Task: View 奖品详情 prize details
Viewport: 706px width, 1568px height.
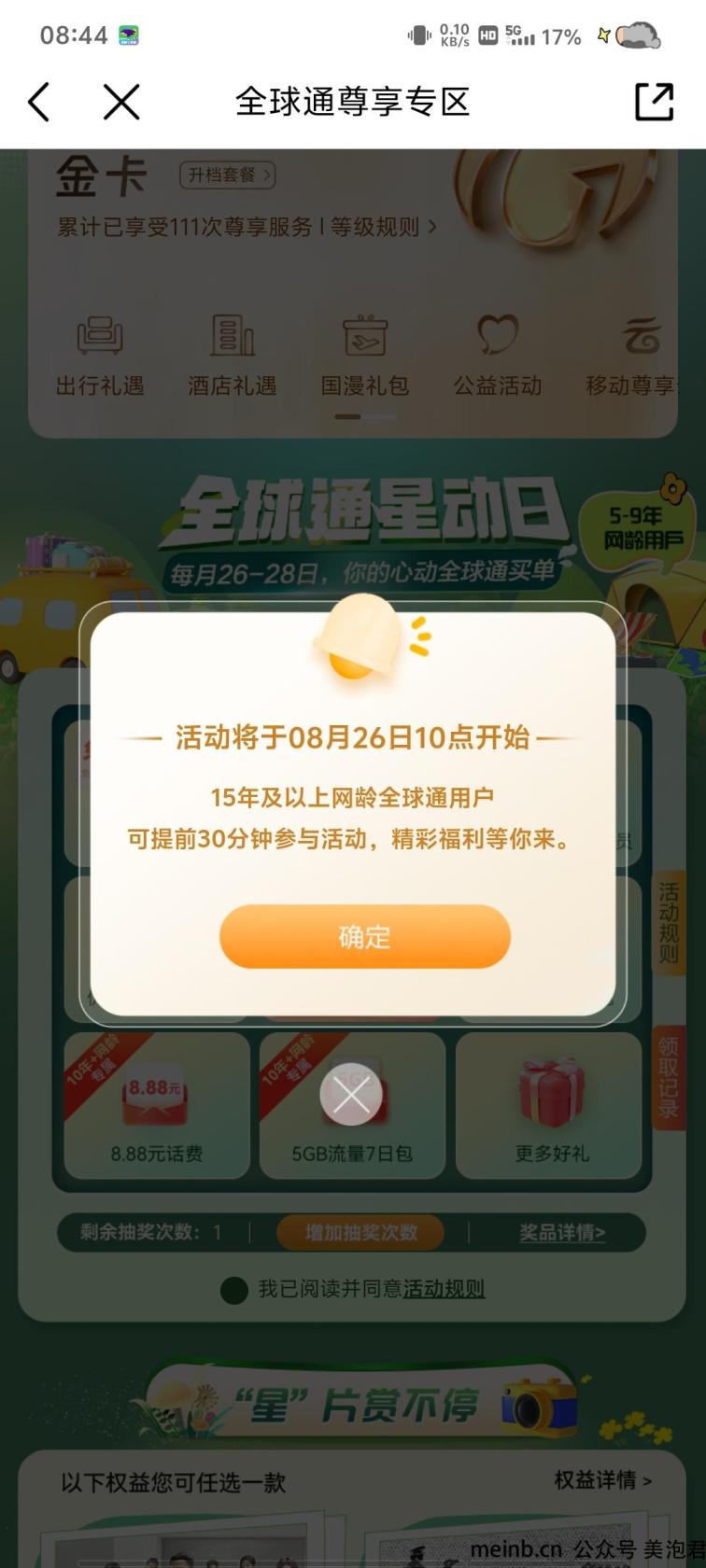Action: click(x=562, y=1232)
